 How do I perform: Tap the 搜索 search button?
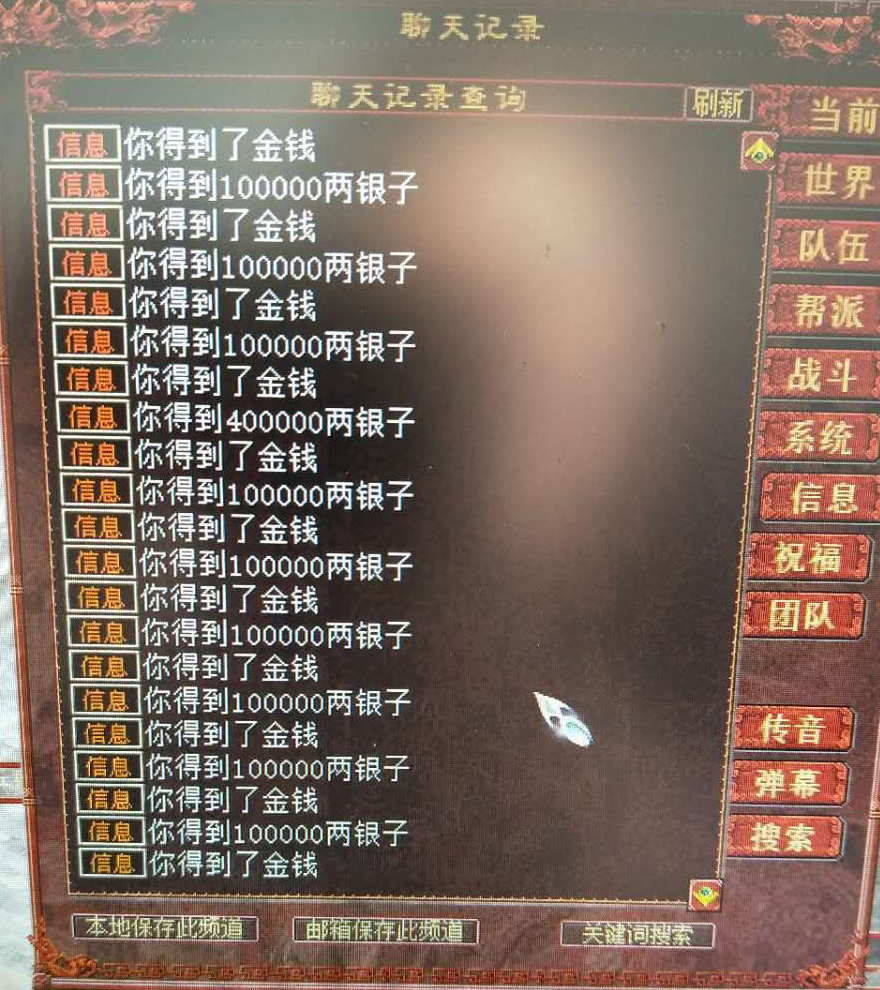(786, 837)
